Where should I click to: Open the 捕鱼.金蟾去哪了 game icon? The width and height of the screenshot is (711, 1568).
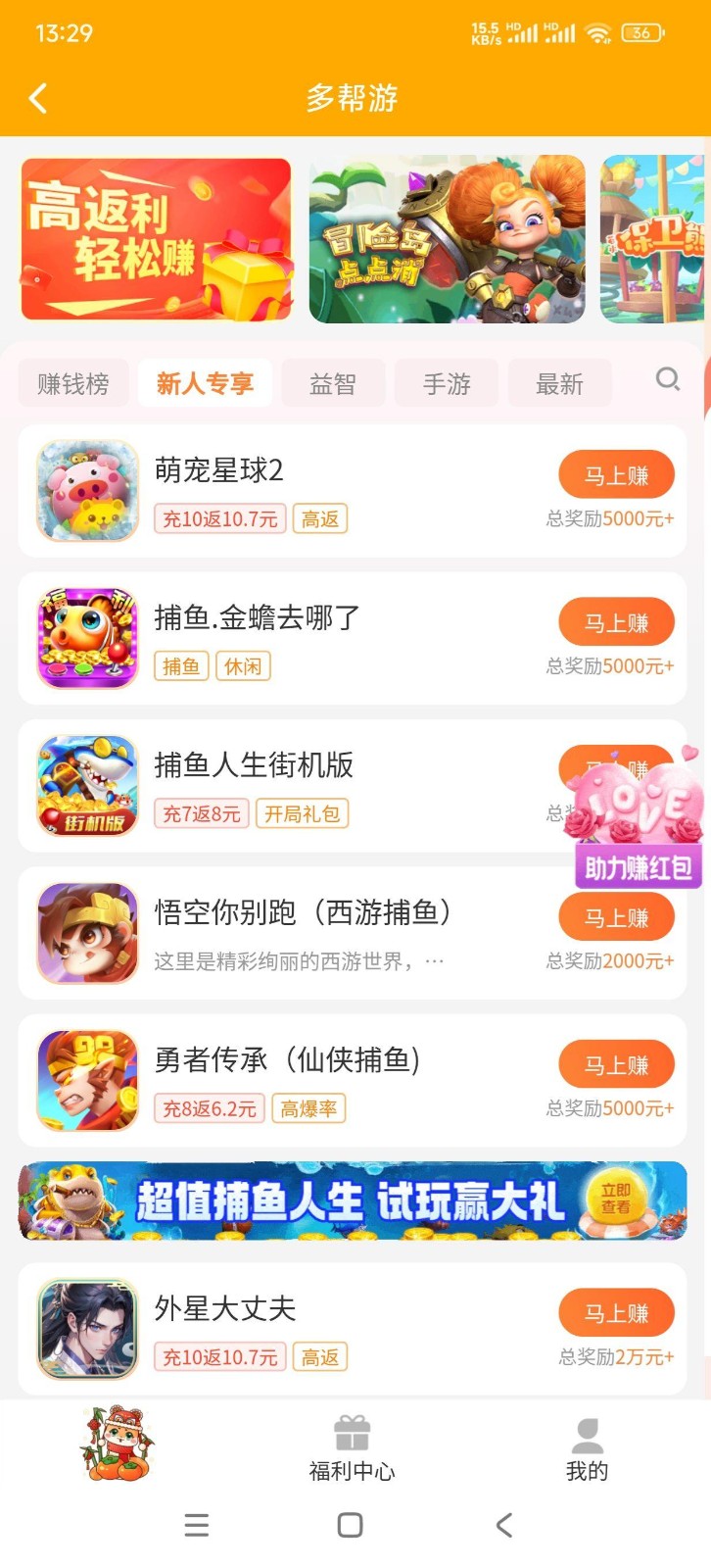[86, 637]
